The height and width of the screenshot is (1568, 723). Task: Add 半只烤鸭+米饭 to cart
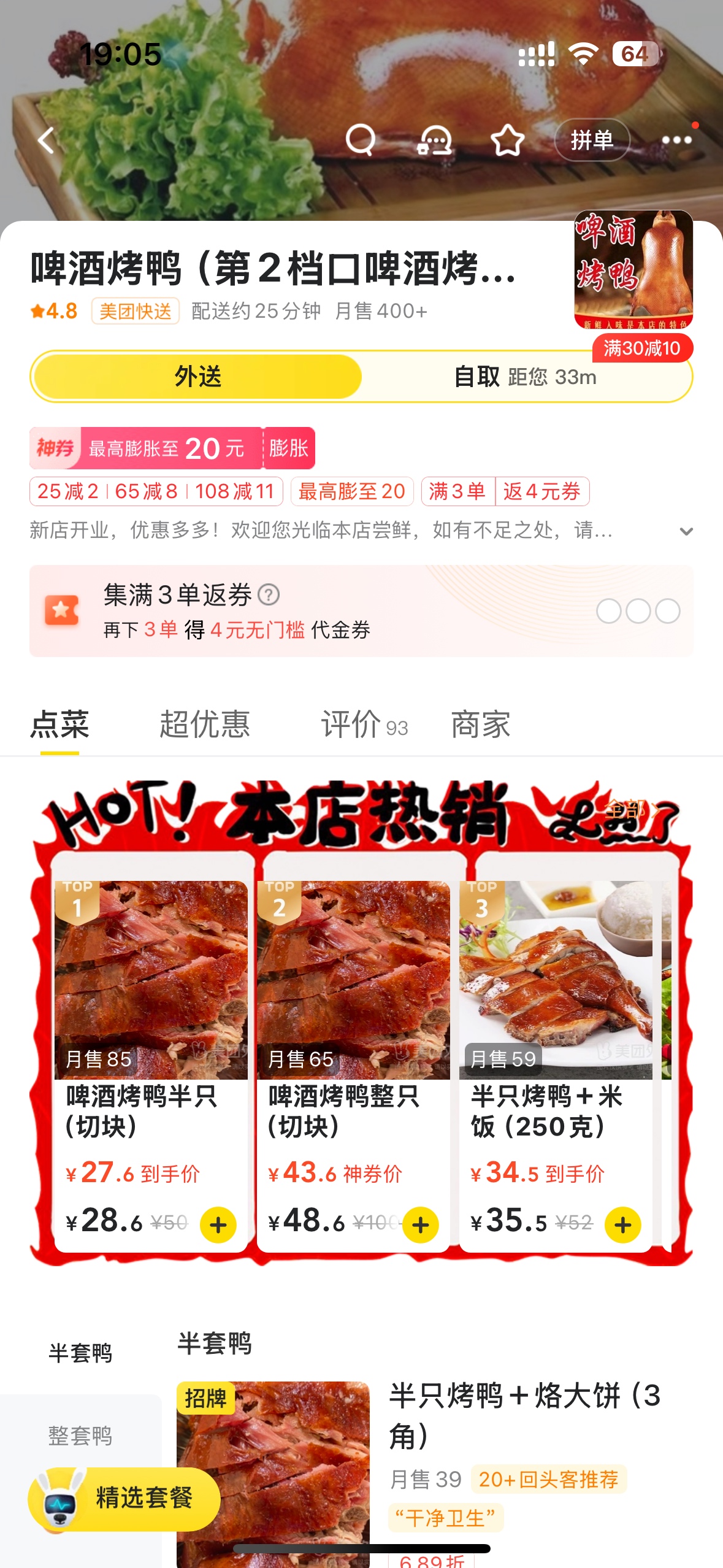tap(623, 1225)
